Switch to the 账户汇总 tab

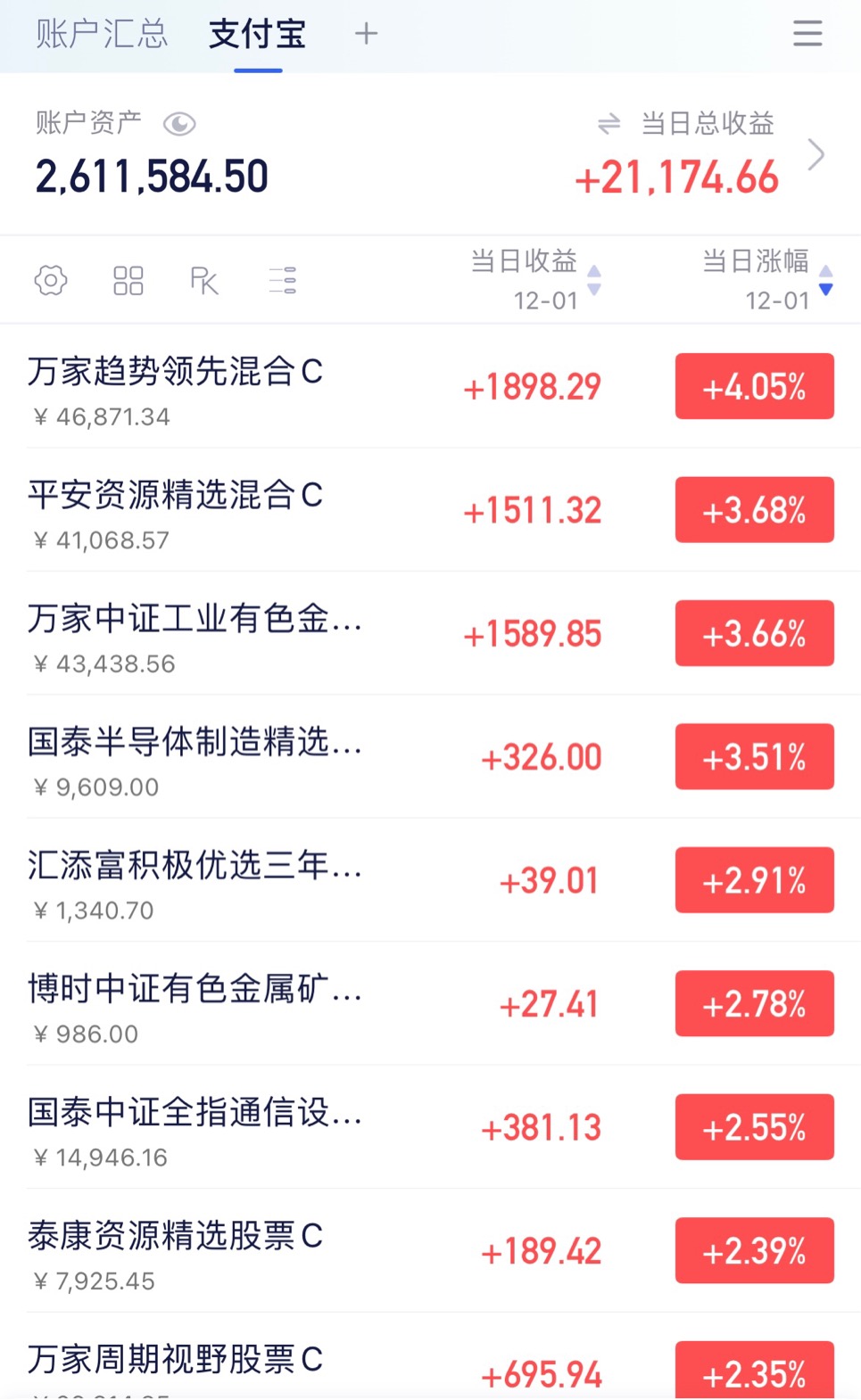[x=102, y=34]
